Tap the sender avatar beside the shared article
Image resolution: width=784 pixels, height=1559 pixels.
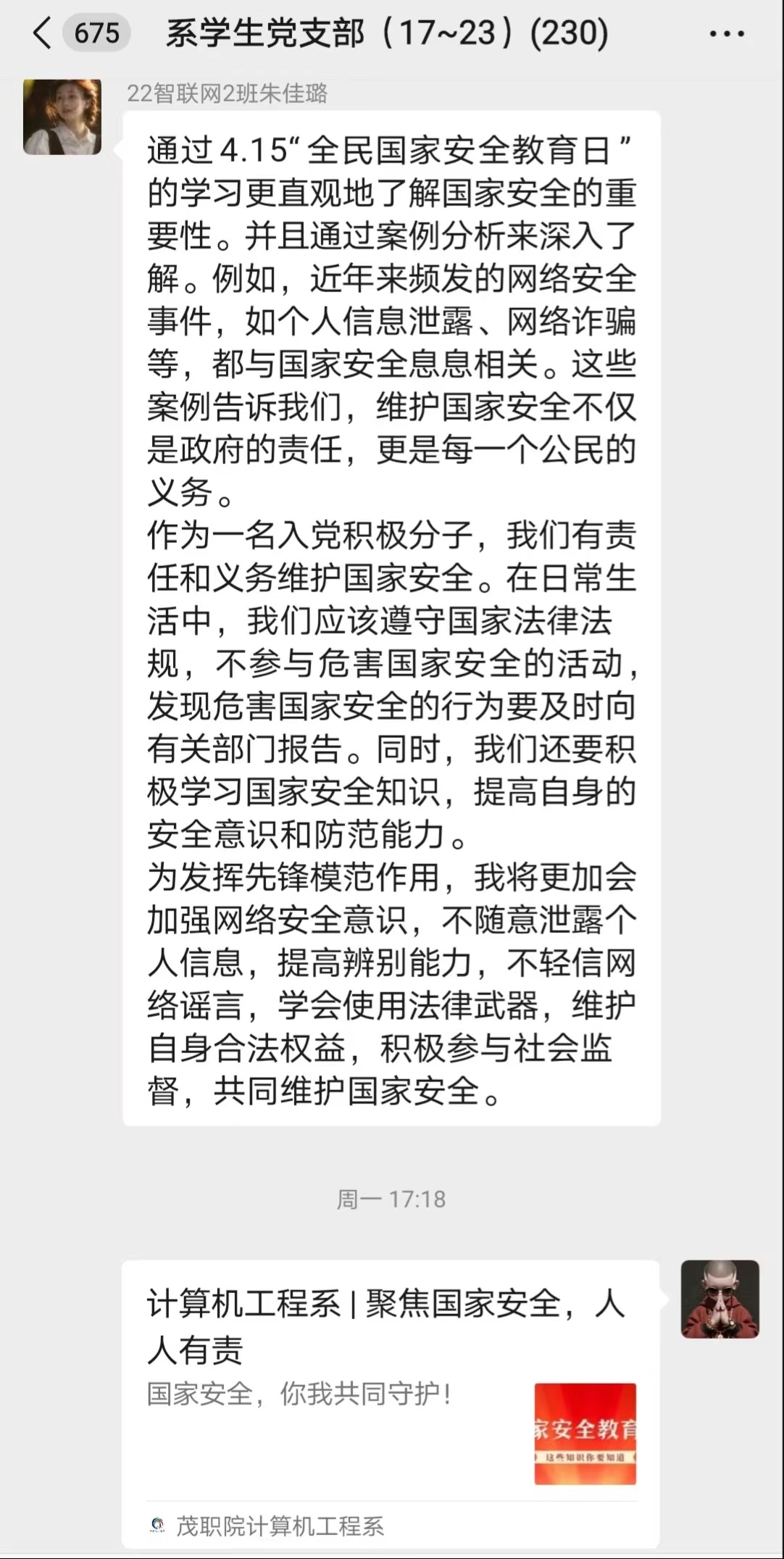tap(720, 1299)
